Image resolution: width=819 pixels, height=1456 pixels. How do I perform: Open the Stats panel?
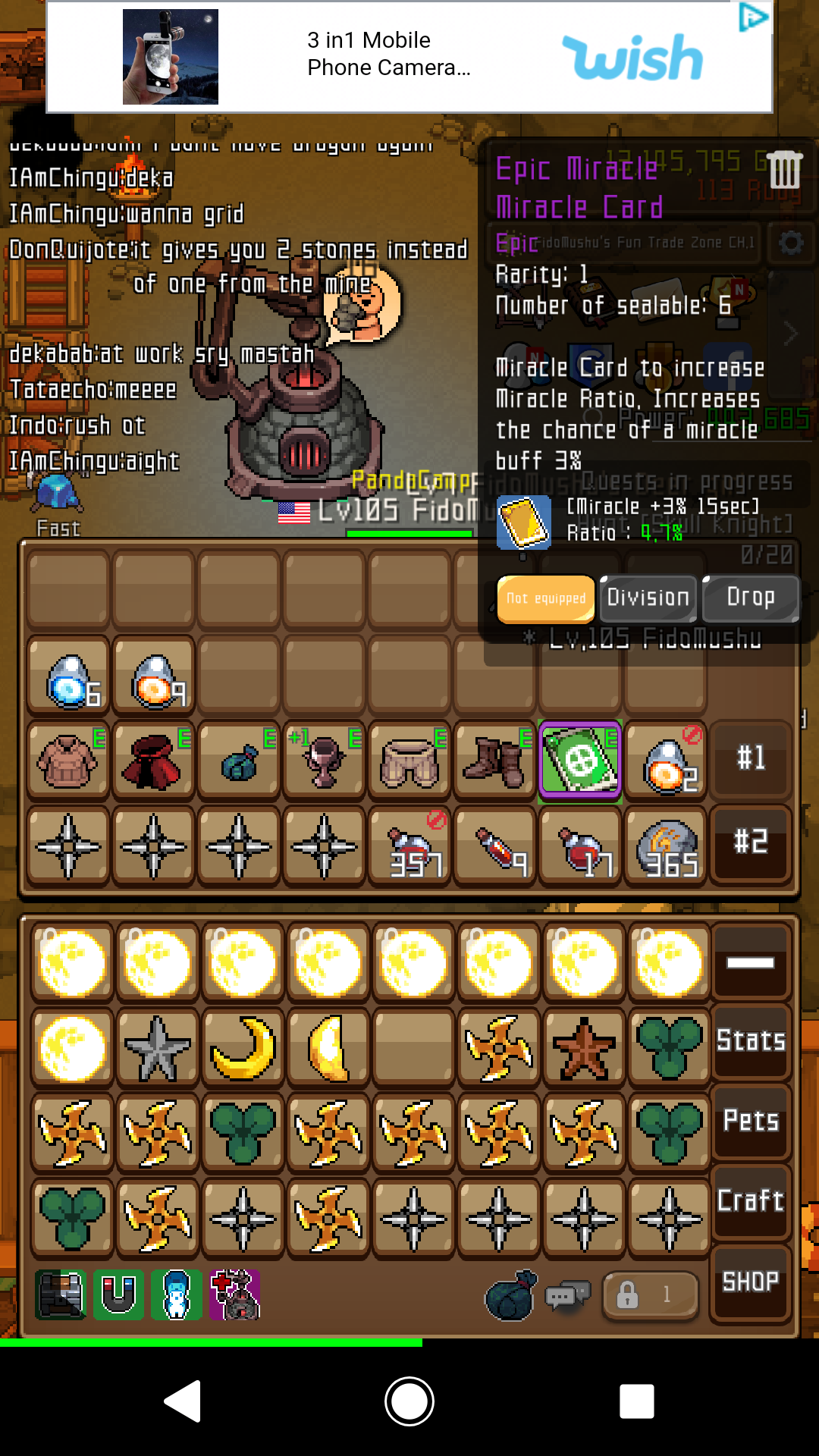pos(751,1040)
